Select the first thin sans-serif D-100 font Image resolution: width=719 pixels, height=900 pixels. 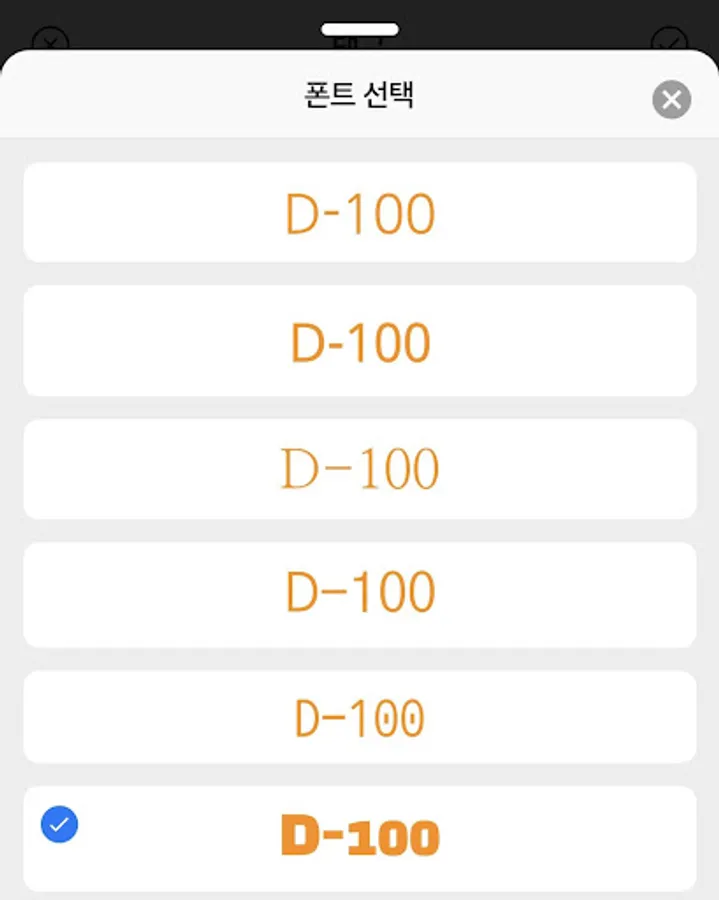click(360, 213)
